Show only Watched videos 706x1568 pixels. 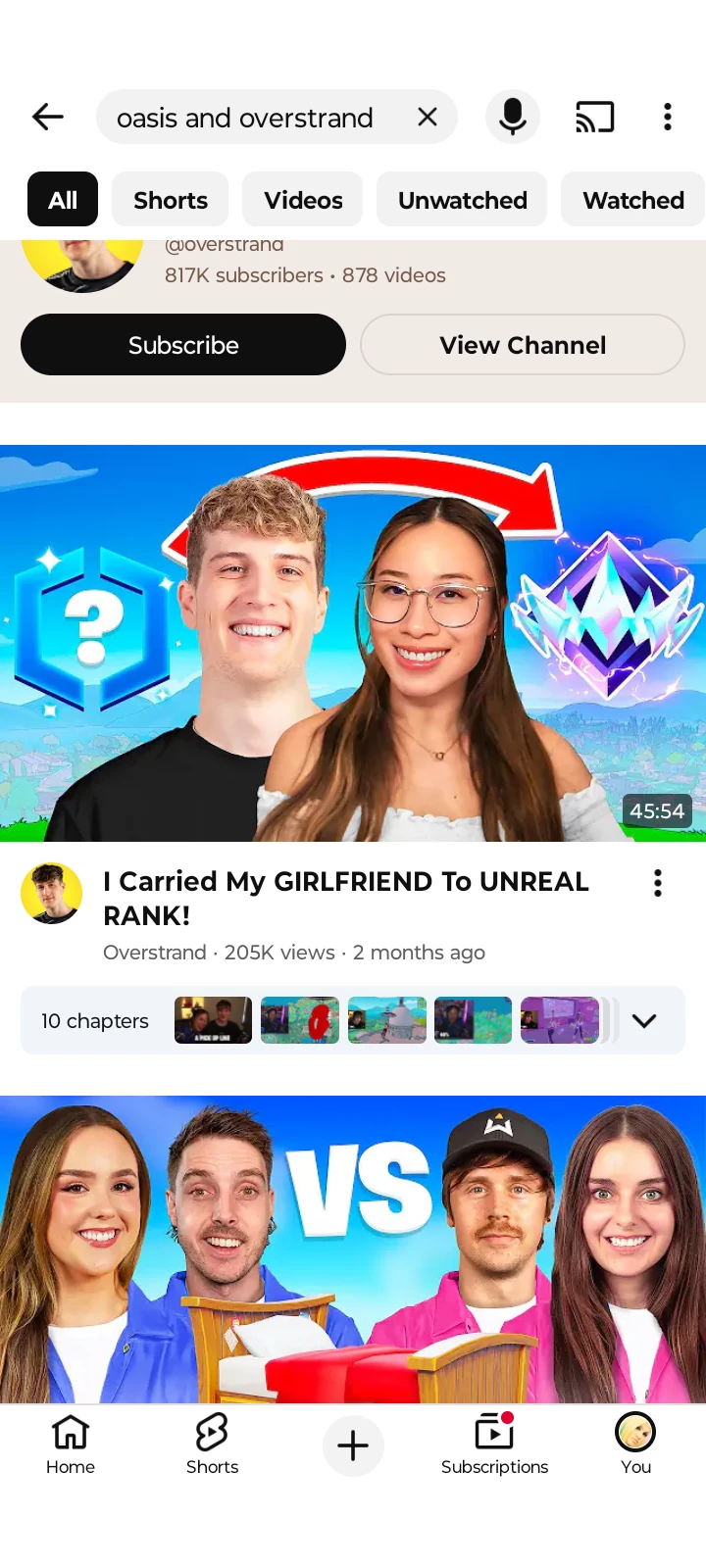[632, 200]
